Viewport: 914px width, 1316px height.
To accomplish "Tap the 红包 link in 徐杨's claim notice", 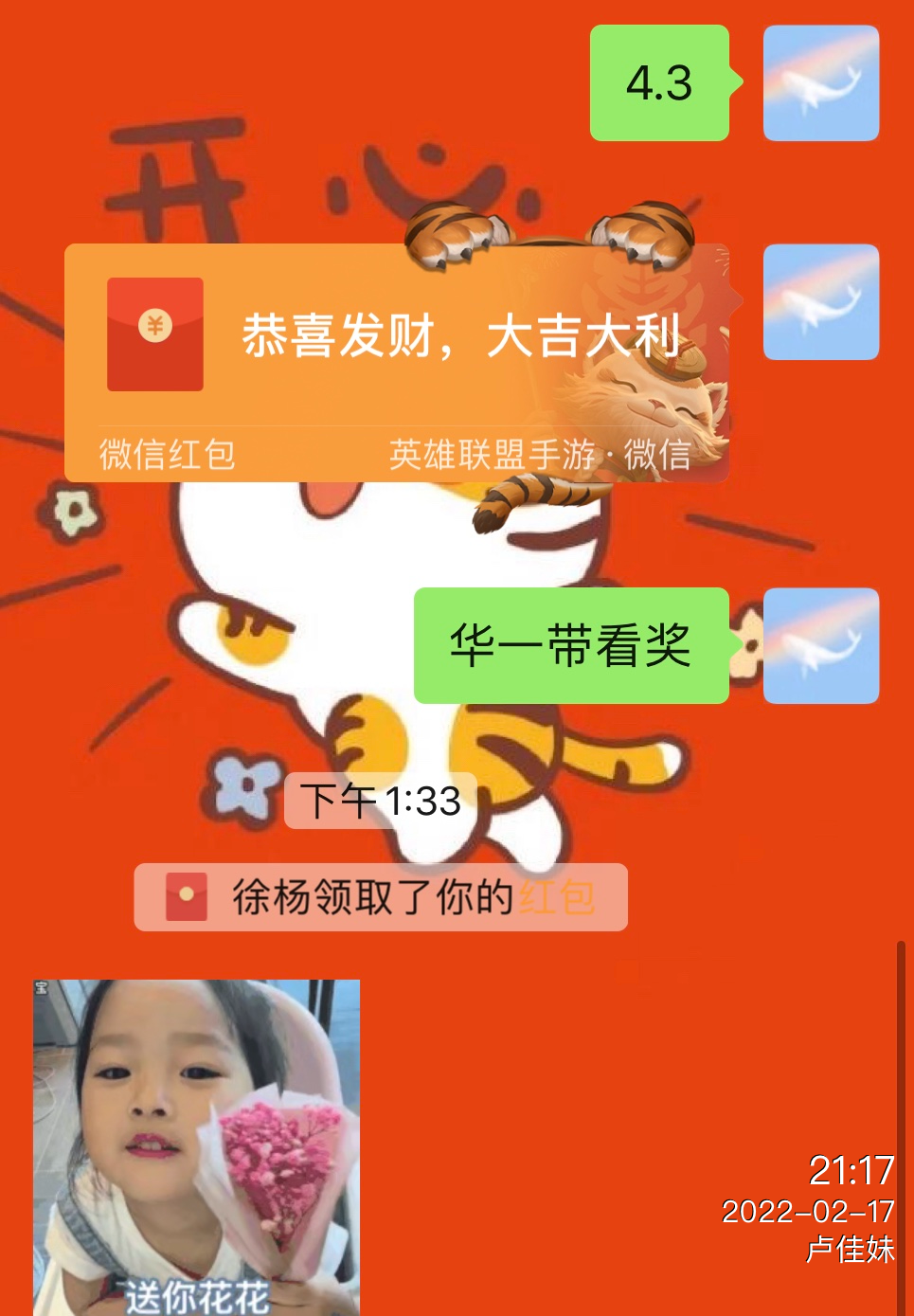I will point(557,897).
